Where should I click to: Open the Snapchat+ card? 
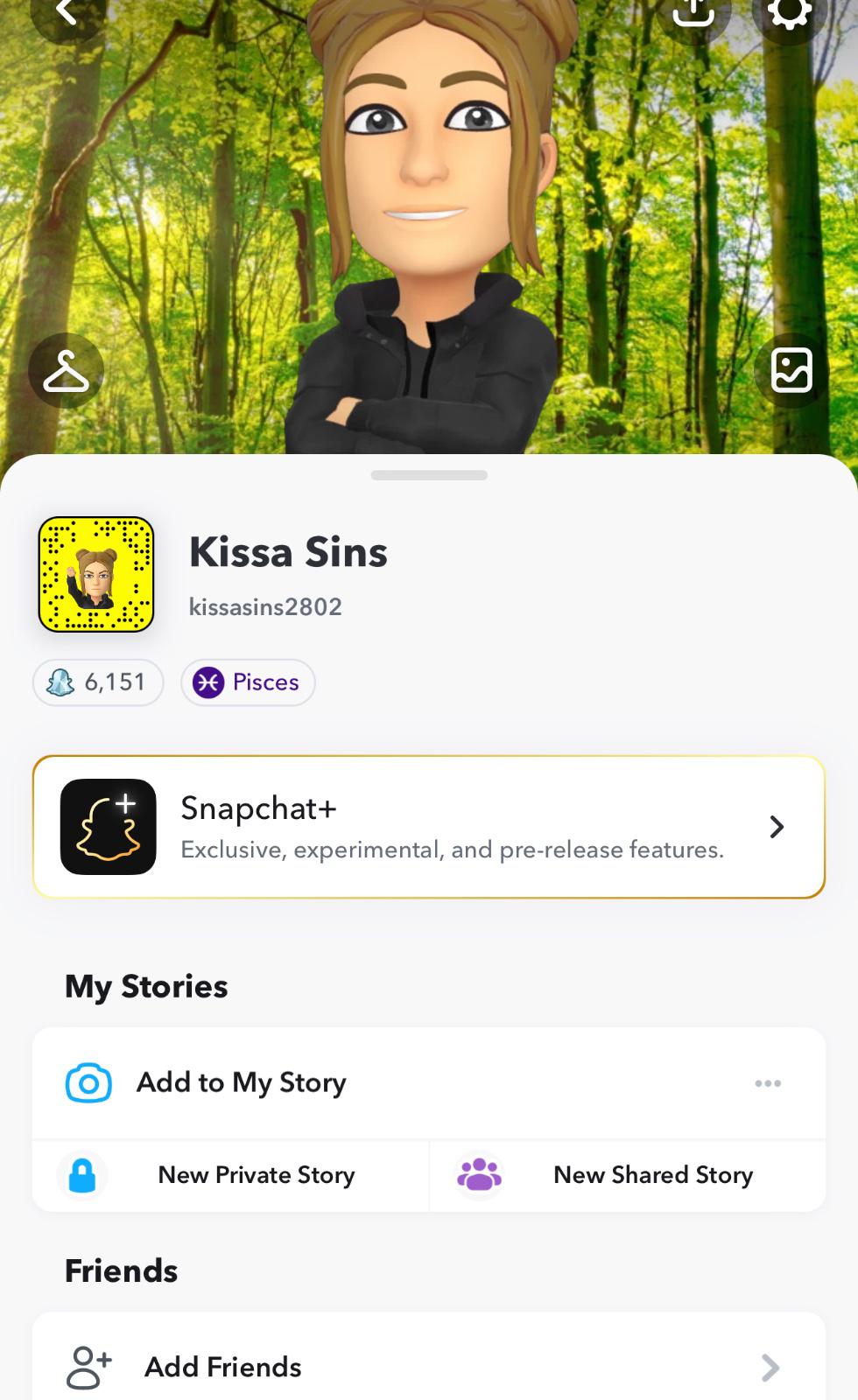[429, 827]
